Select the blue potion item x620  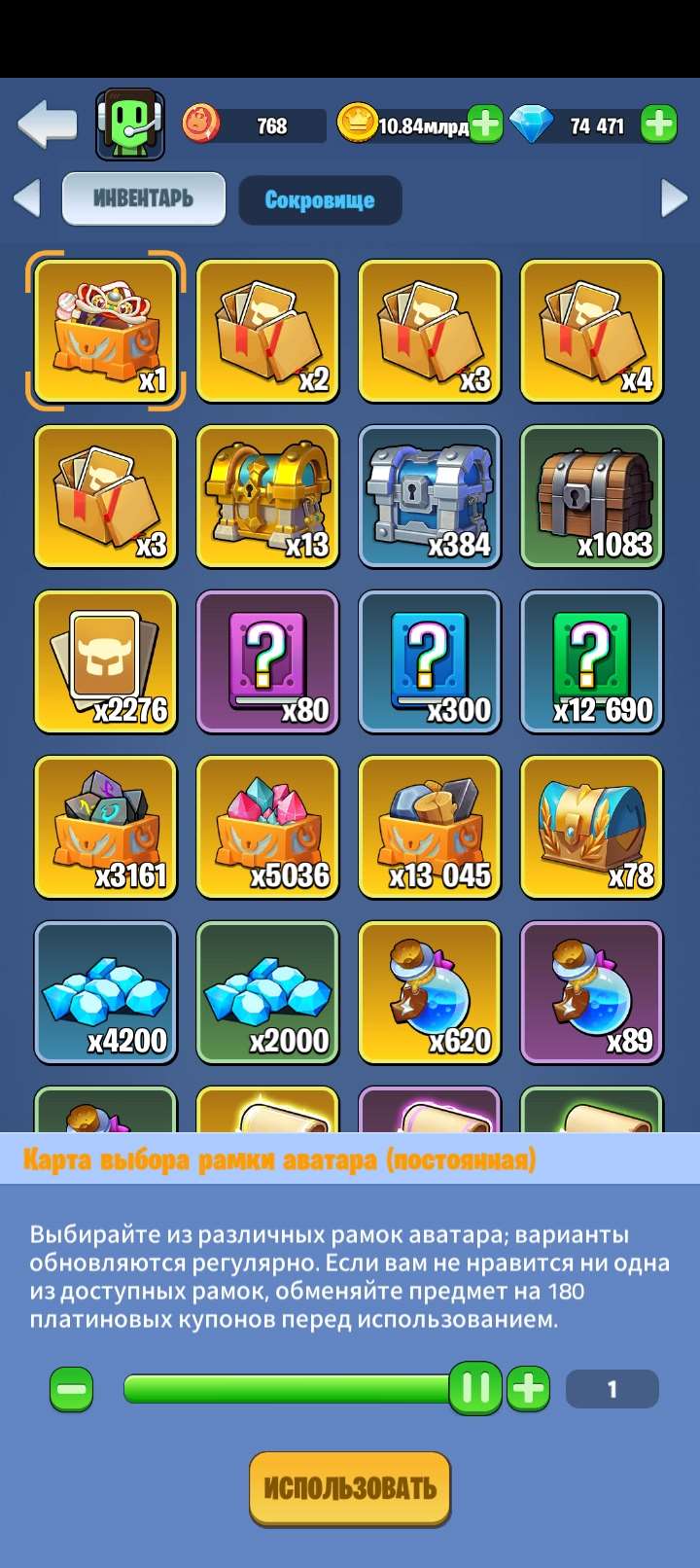431,992
